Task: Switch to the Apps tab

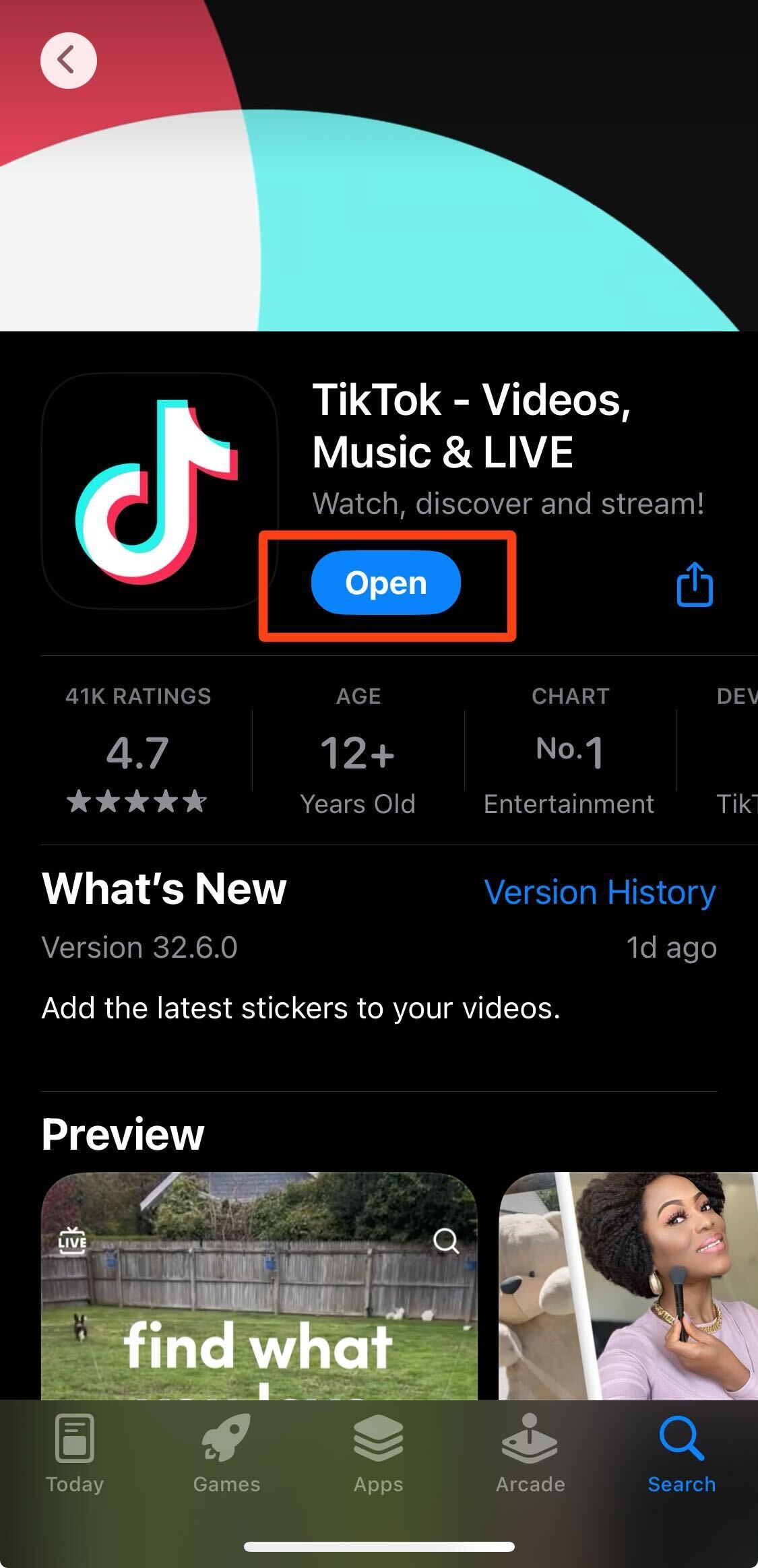Action: pos(378,1455)
